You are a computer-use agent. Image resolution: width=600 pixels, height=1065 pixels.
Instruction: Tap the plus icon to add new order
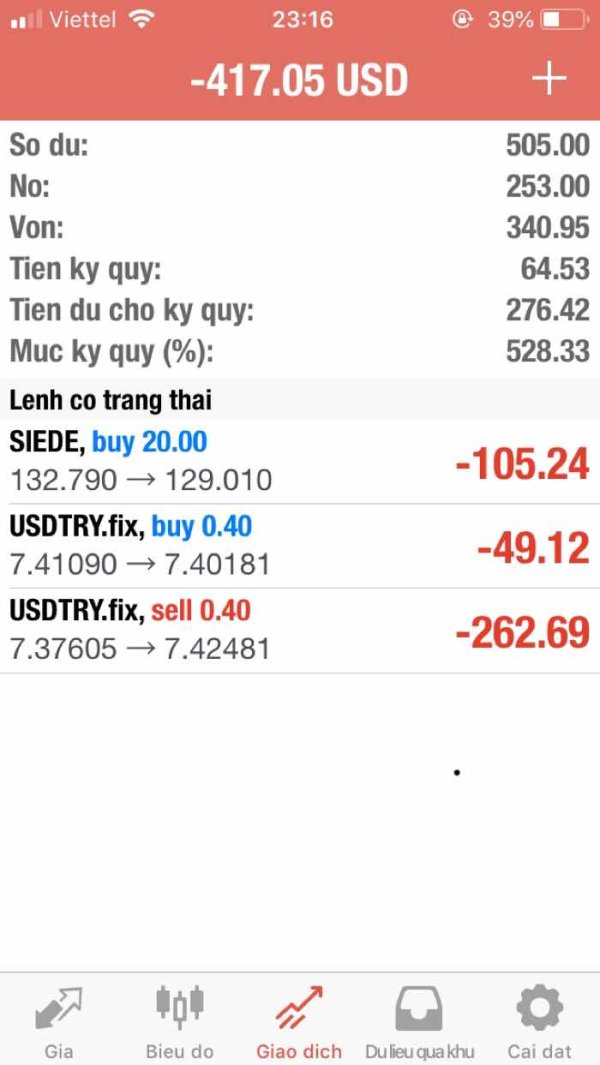pyautogui.click(x=549, y=79)
